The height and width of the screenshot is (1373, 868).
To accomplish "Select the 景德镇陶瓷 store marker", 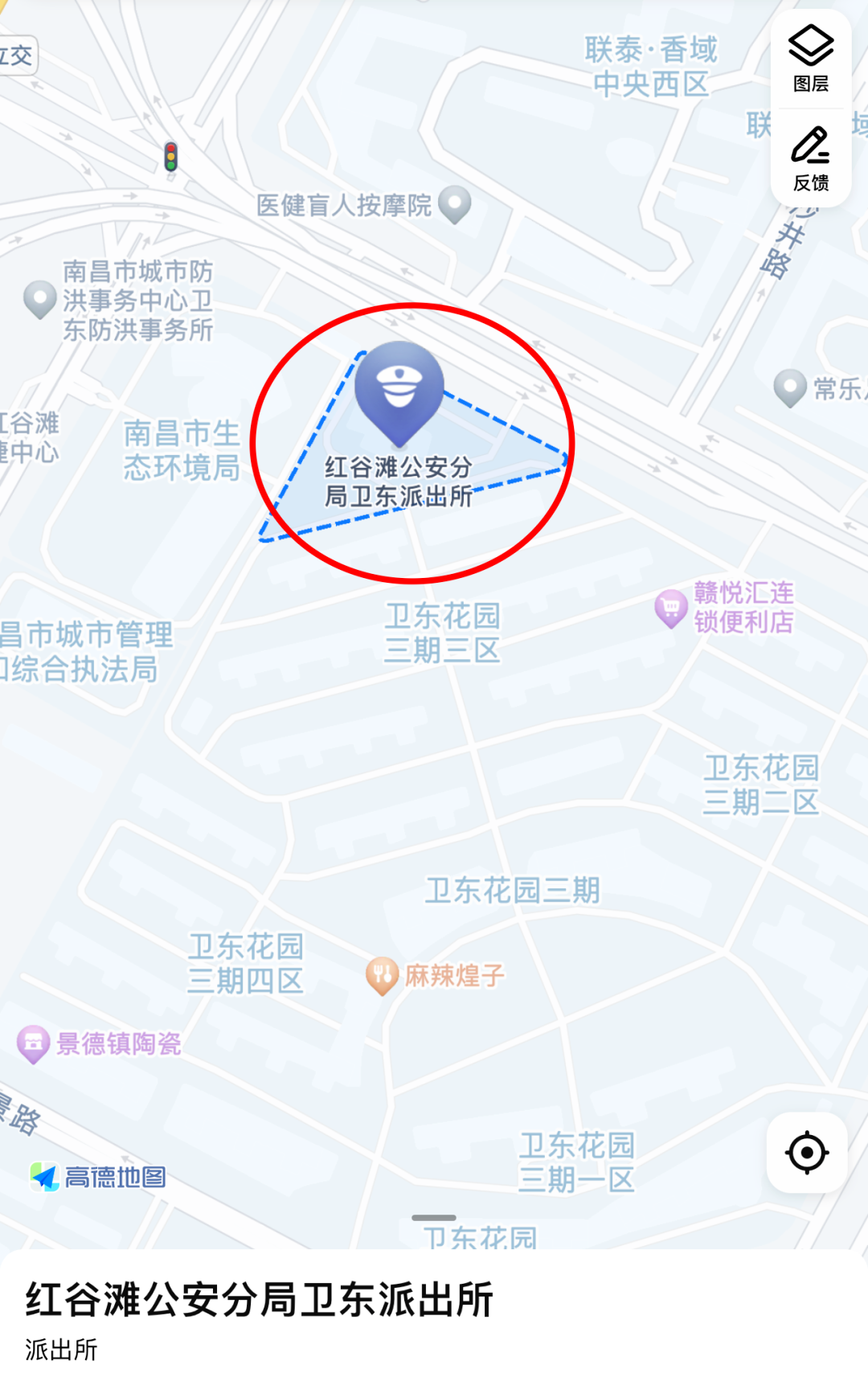I will pos(34,1044).
